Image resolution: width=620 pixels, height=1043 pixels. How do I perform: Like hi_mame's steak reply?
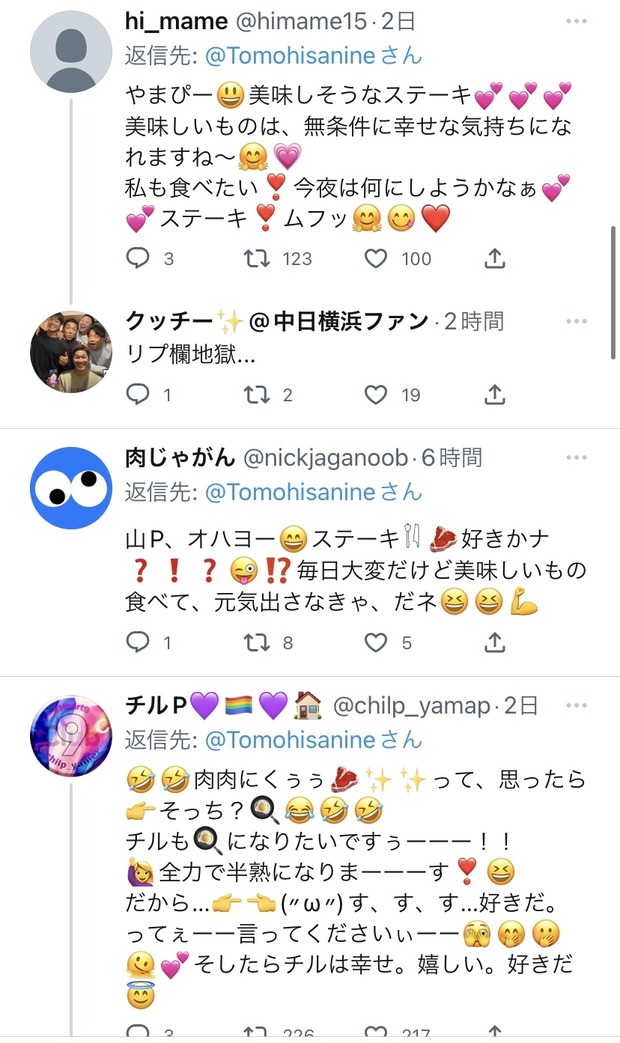point(376,258)
